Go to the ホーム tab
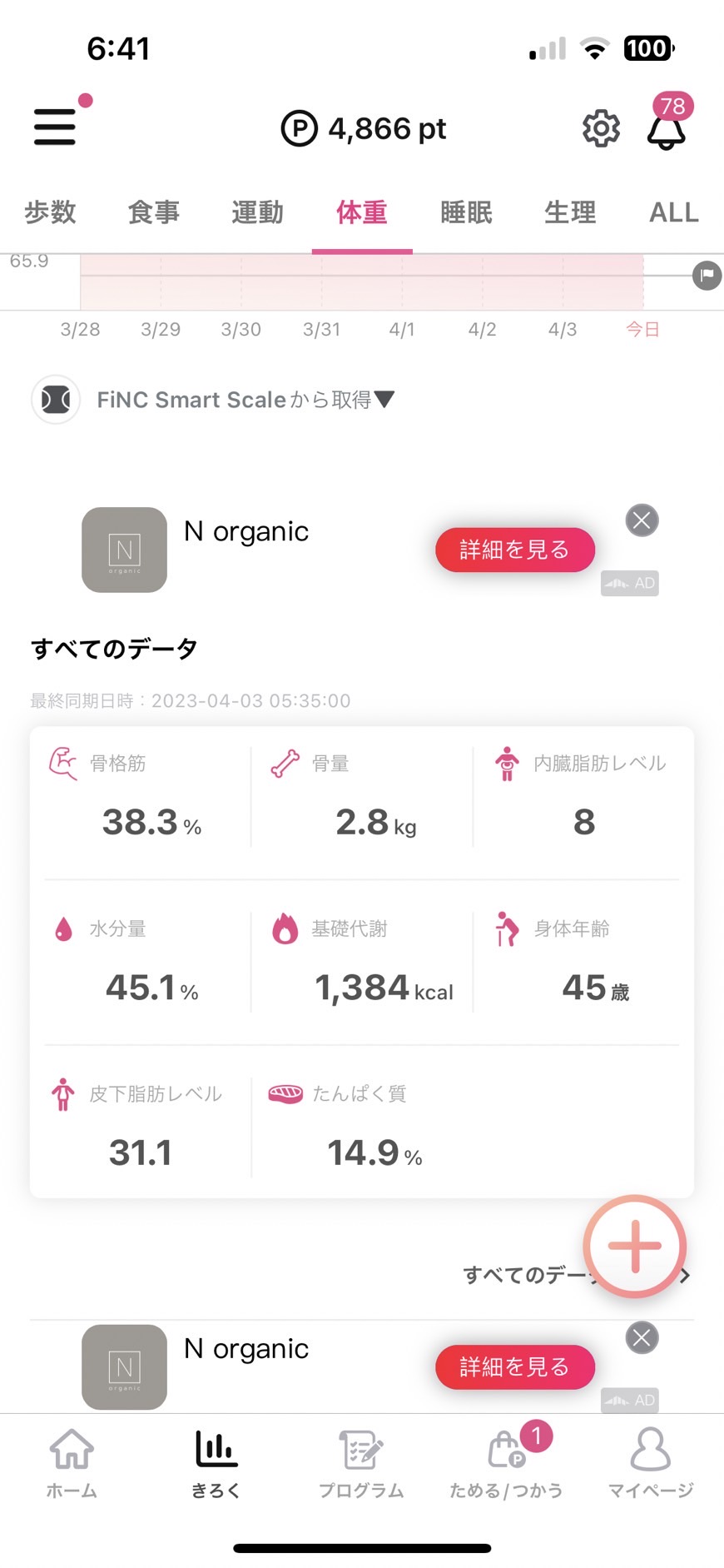Viewport: 724px width, 1568px height. (72, 1463)
